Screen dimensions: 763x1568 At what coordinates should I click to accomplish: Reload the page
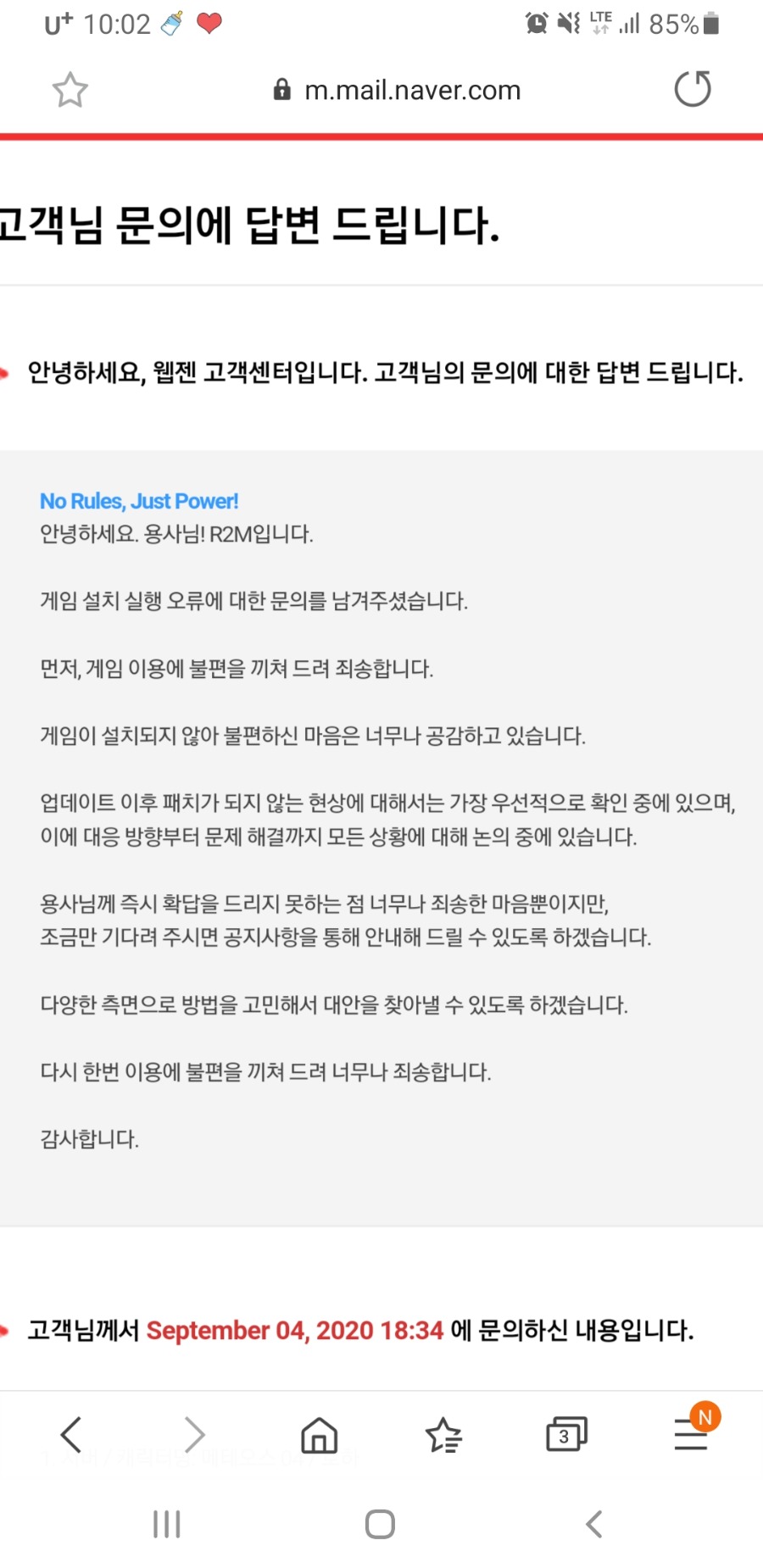click(692, 90)
